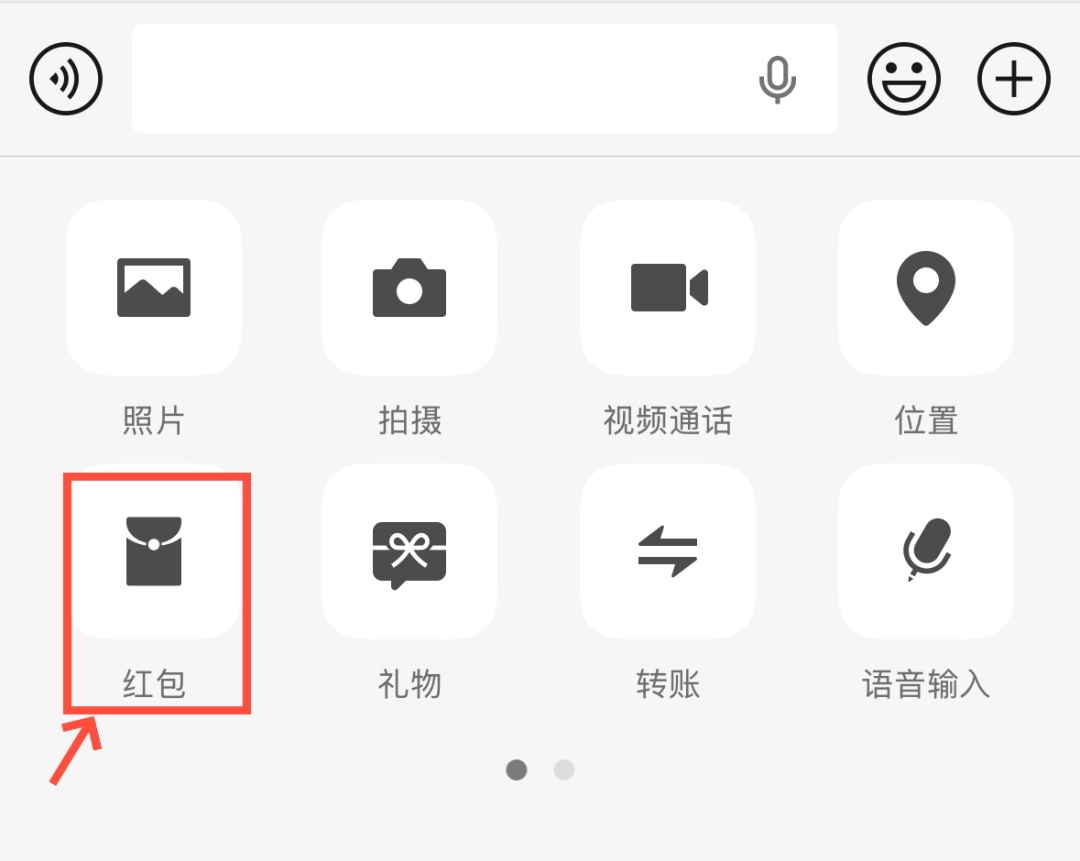The image size is (1080, 861).
Task: Start a 视频通话 video call
Action: click(x=668, y=288)
